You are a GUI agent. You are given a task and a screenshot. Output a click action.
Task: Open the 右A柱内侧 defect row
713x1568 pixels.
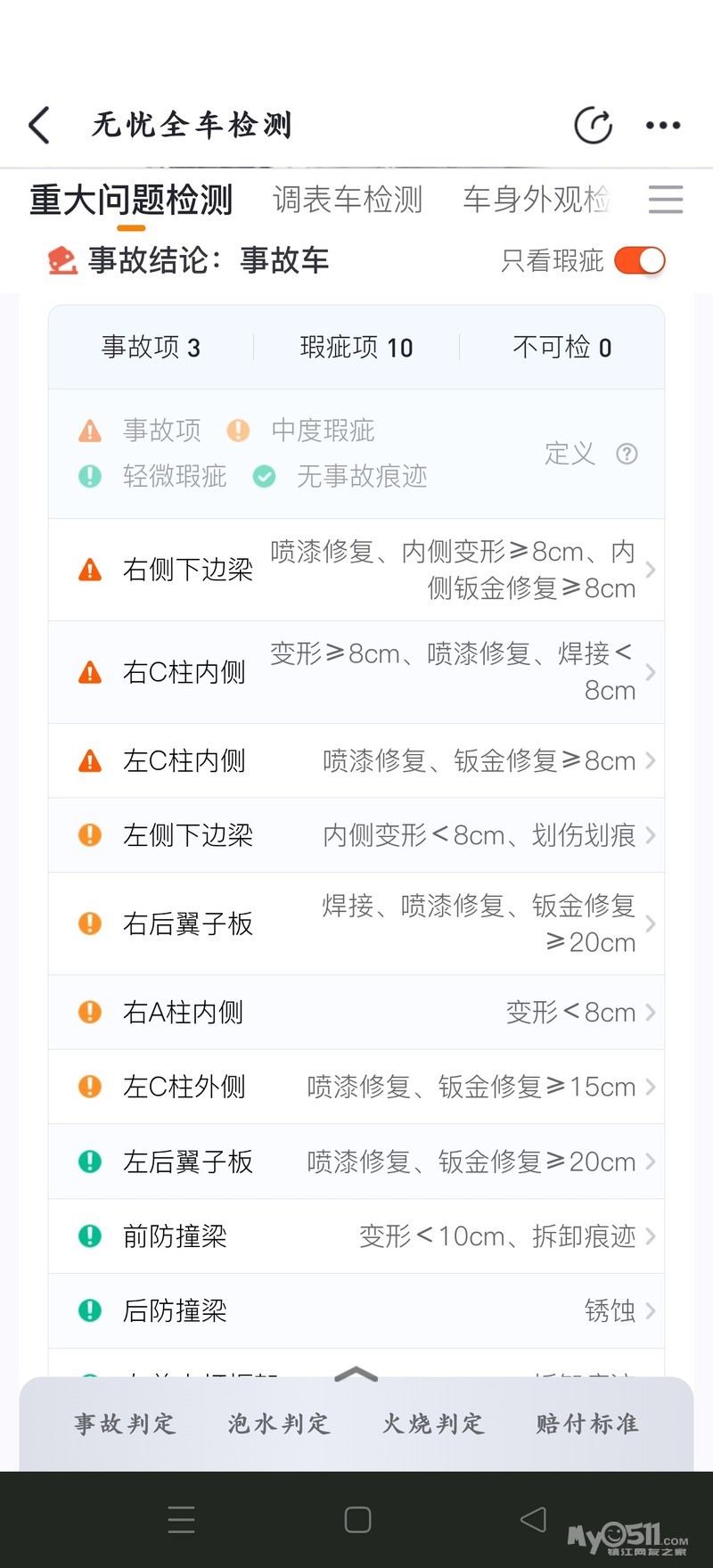(x=356, y=1013)
